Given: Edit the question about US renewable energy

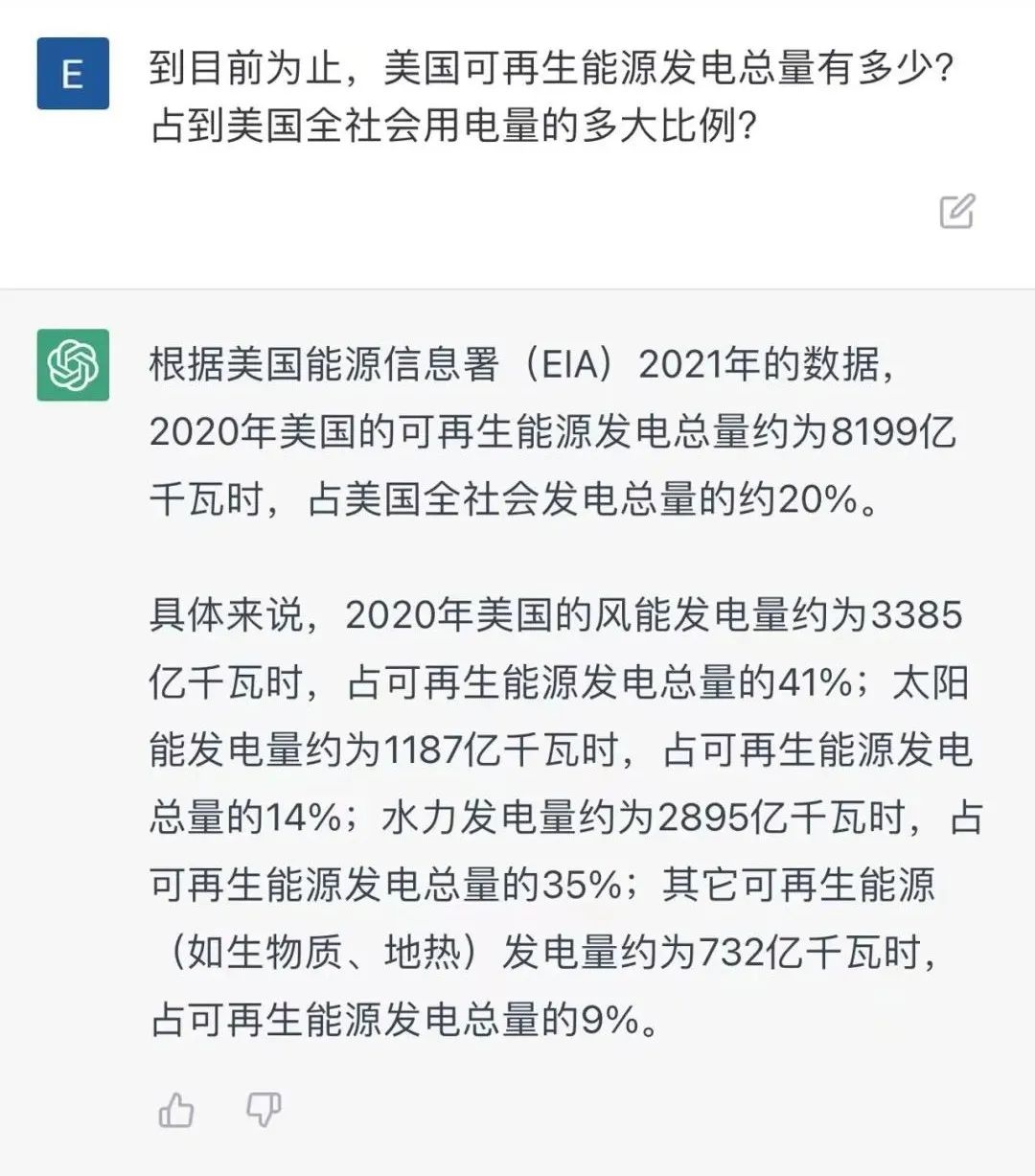Looking at the screenshot, I should pos(956,211).
